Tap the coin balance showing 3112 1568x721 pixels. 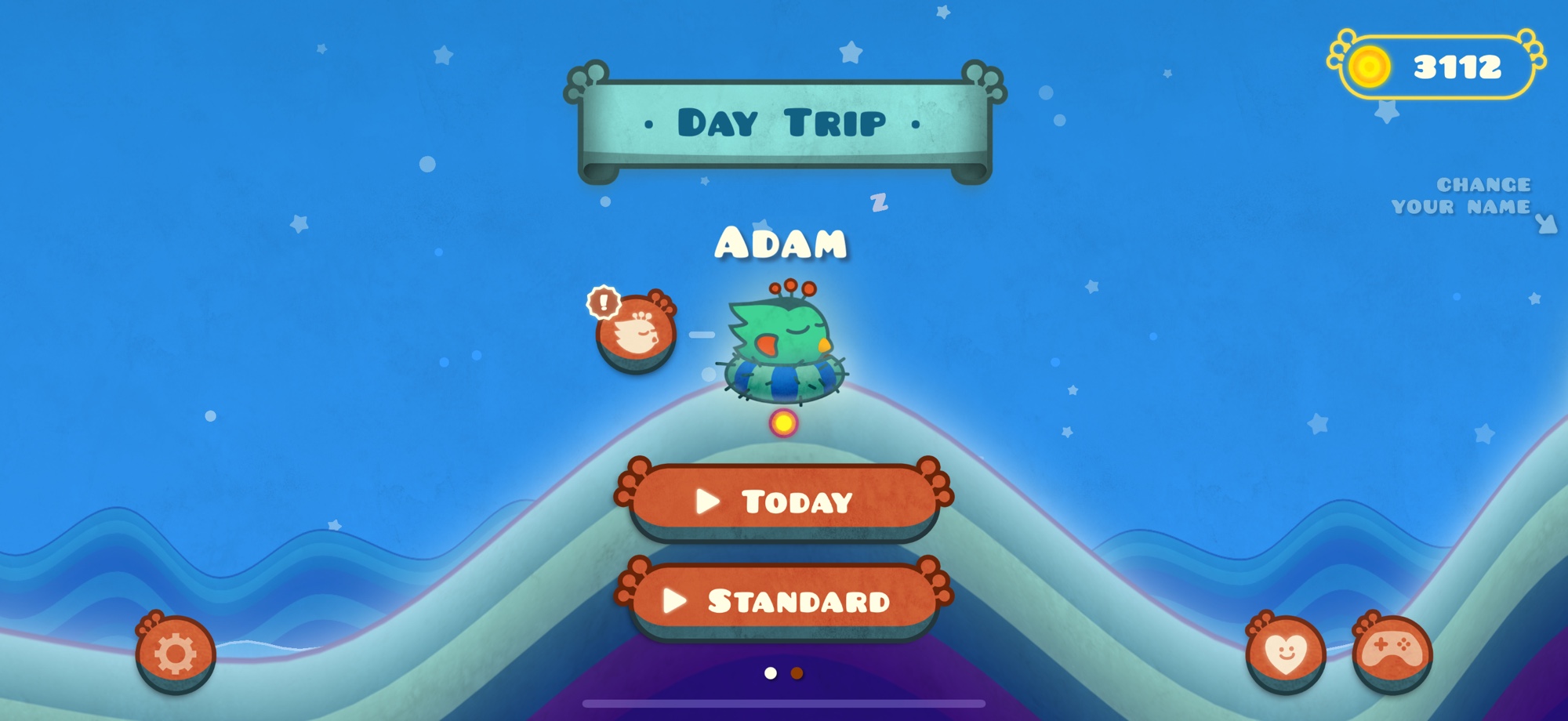(1436, 67)
